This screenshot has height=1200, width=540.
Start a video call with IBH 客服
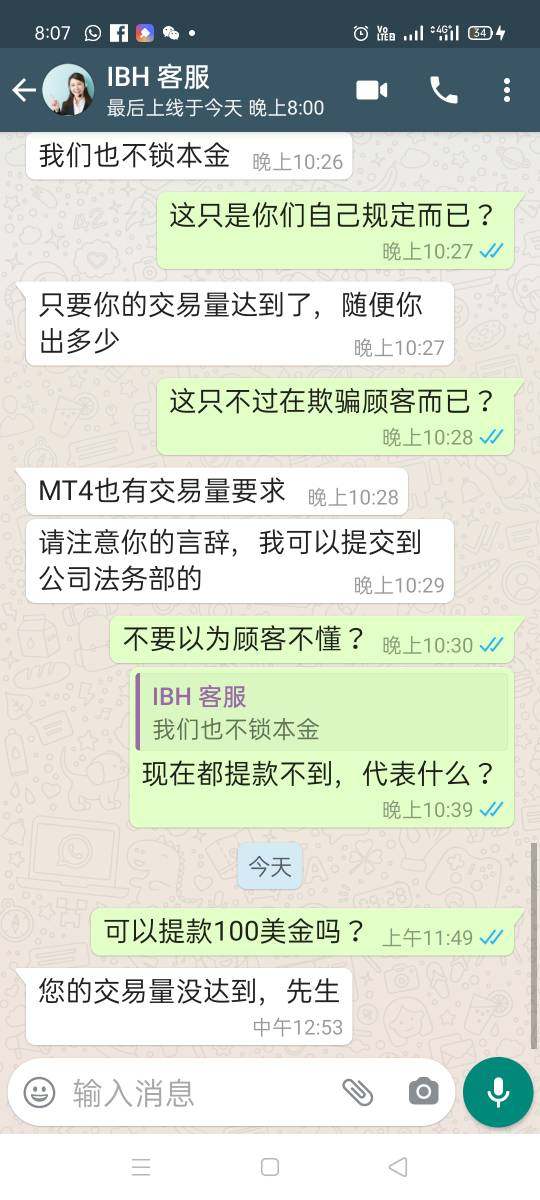point(372,90)
